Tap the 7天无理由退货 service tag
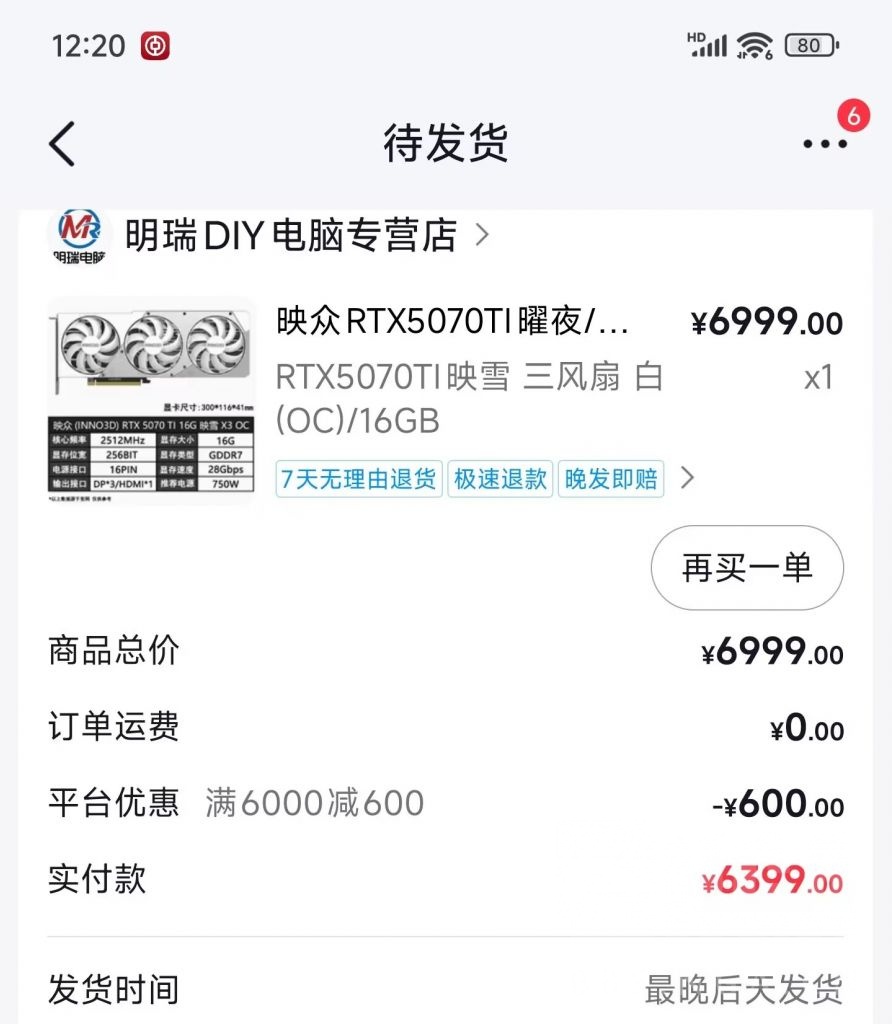 point(358,479)
